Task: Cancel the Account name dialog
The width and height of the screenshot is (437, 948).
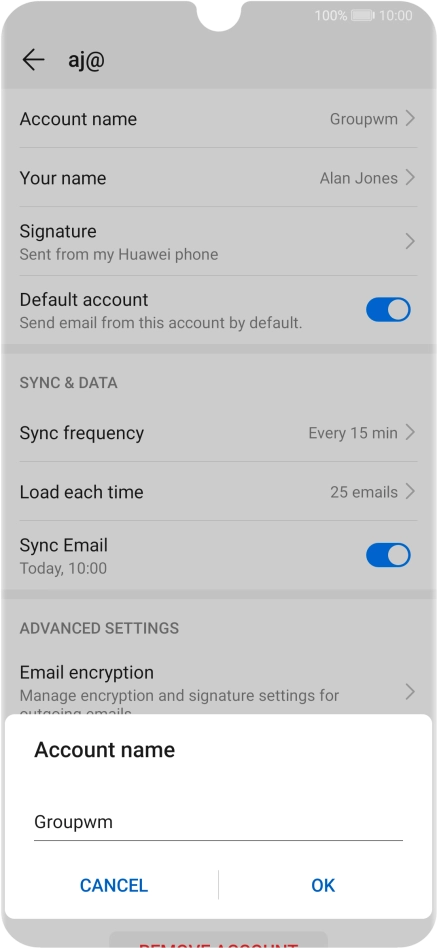Action: 114,885
